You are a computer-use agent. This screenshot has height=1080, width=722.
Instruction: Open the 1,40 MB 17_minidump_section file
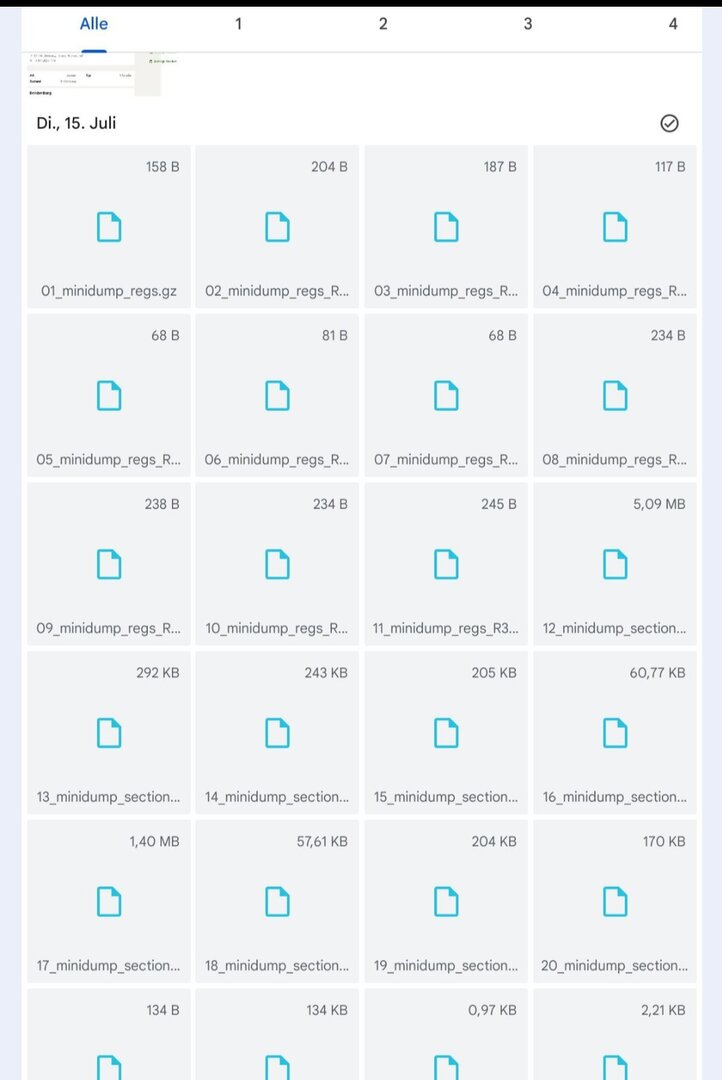(x=109, y=902)
